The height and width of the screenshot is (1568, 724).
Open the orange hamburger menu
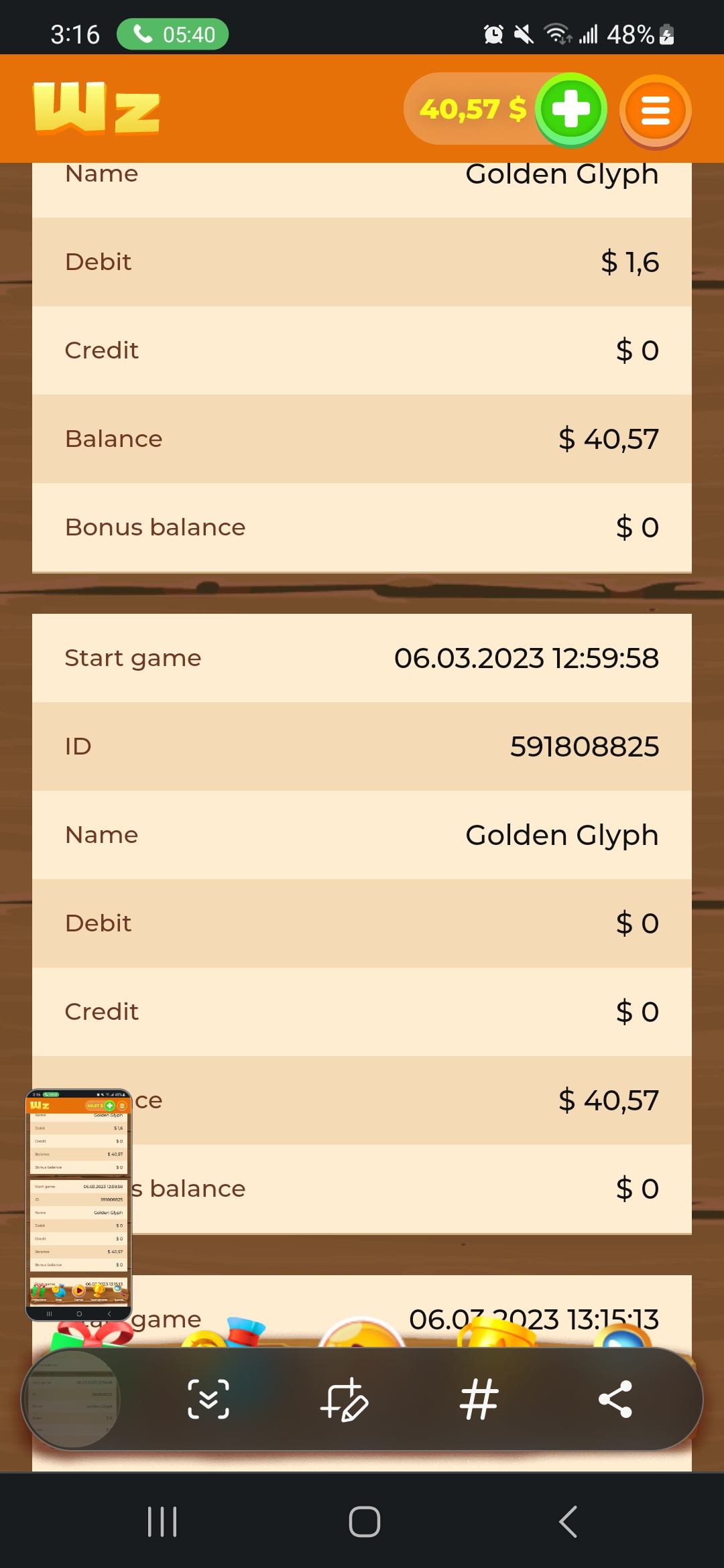click(x=655, y=111)
